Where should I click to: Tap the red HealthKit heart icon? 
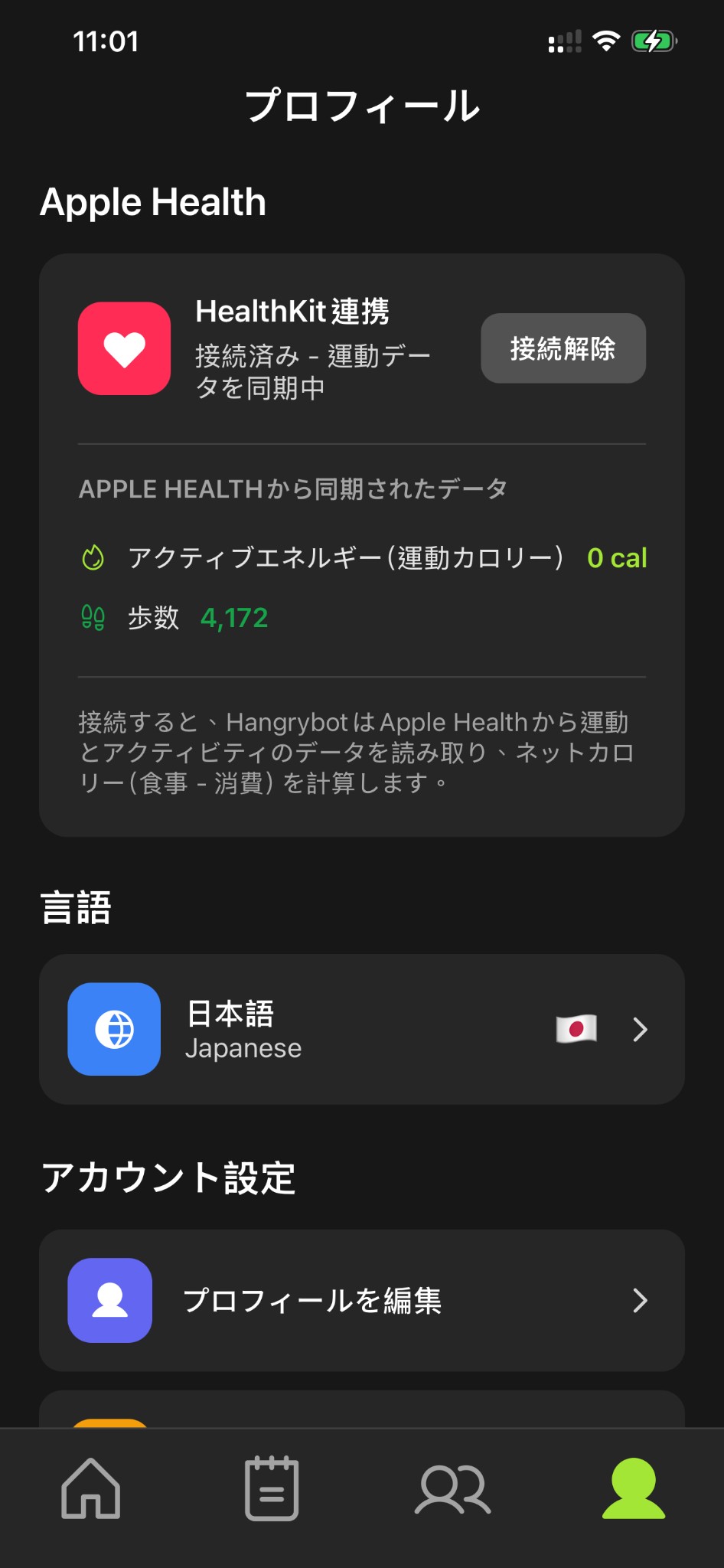tap(124, 348)
